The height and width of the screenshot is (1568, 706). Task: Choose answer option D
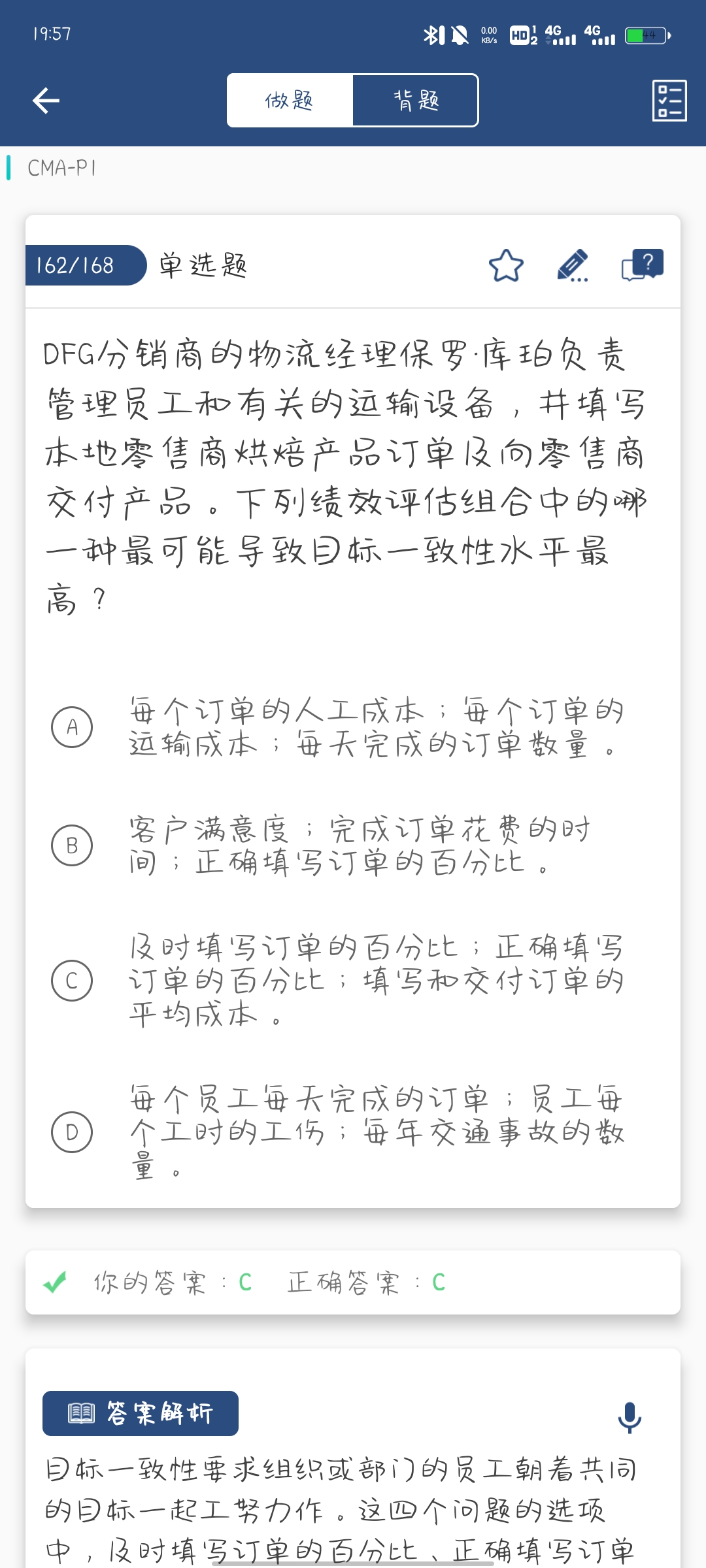[x=72, y=1132]
